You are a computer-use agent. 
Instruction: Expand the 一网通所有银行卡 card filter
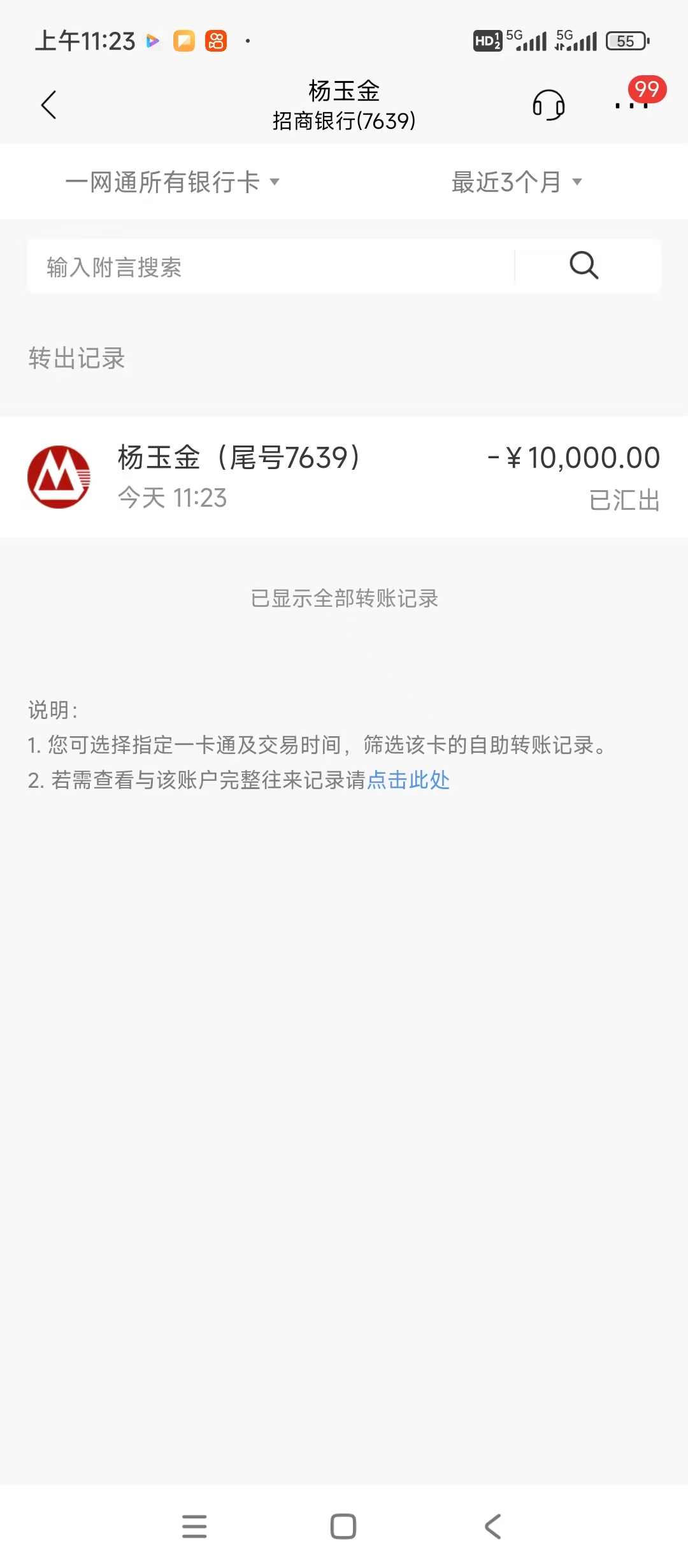pyautogui.click(x=173, y=182)
